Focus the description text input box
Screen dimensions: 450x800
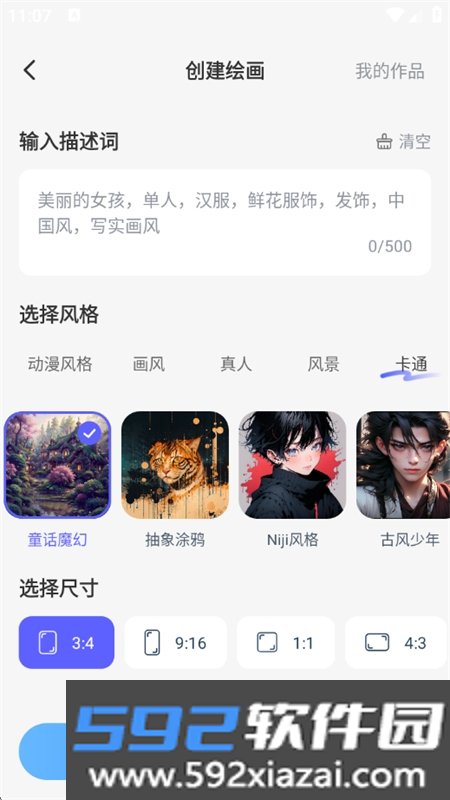(225, 222)
